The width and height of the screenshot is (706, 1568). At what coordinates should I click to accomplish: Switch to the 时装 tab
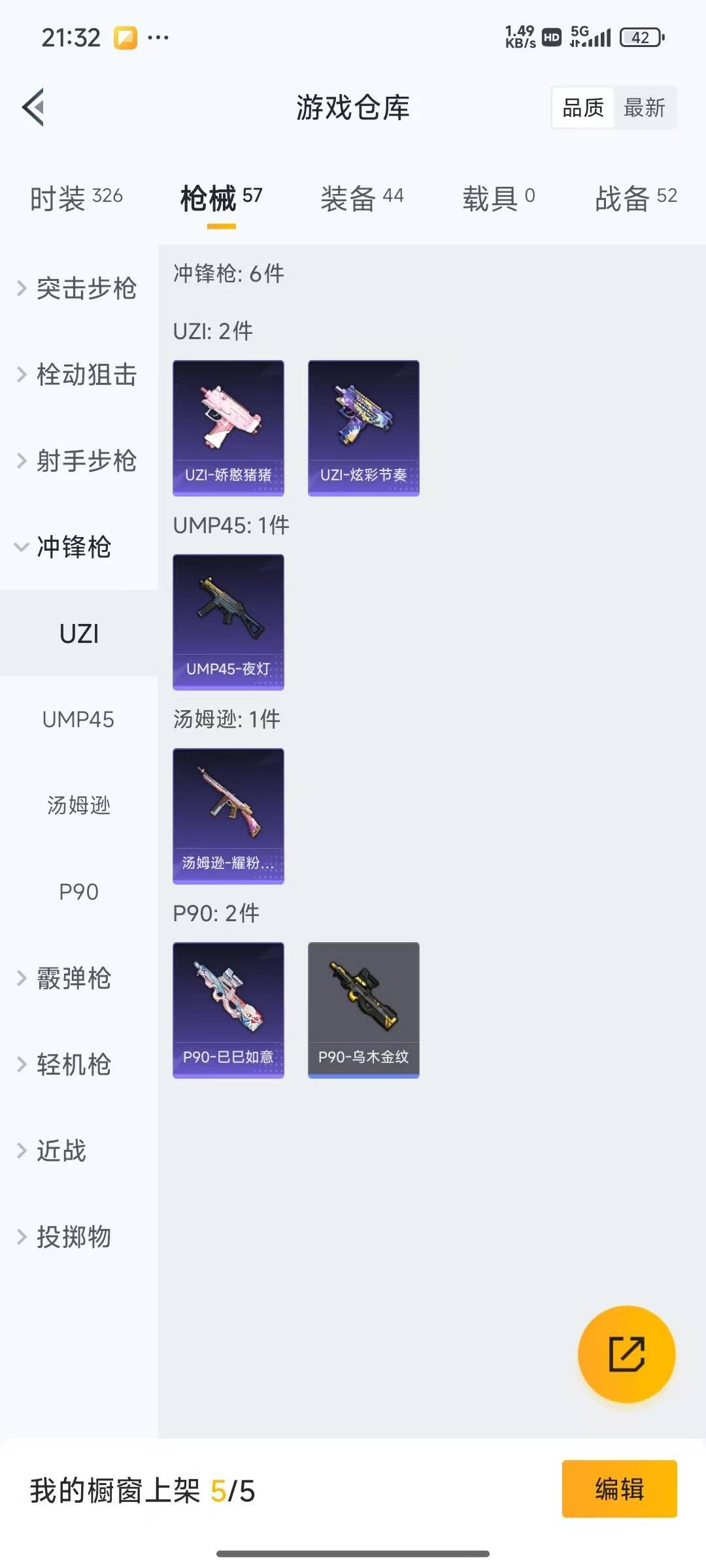[x=76, y=198]
